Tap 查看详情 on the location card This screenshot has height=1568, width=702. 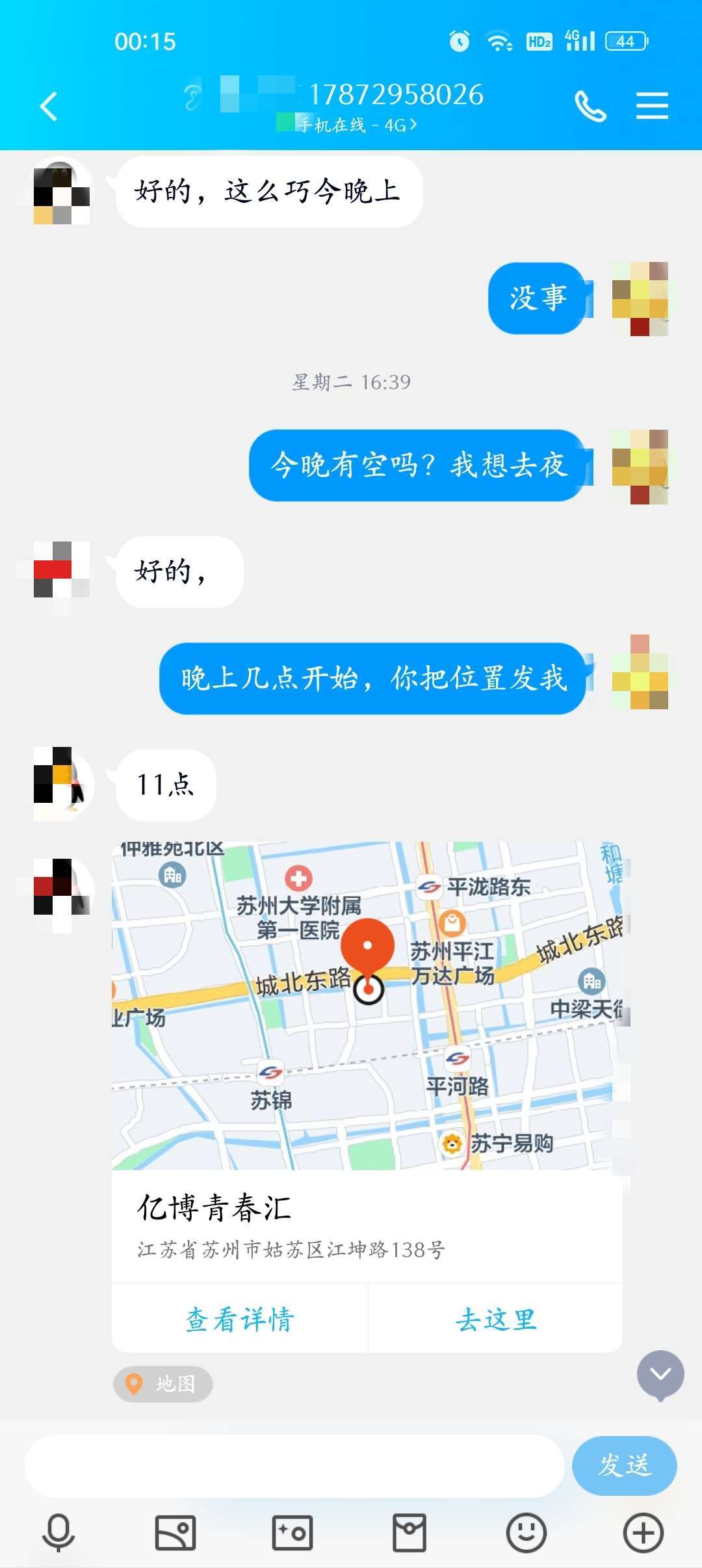click(240, 1319)
